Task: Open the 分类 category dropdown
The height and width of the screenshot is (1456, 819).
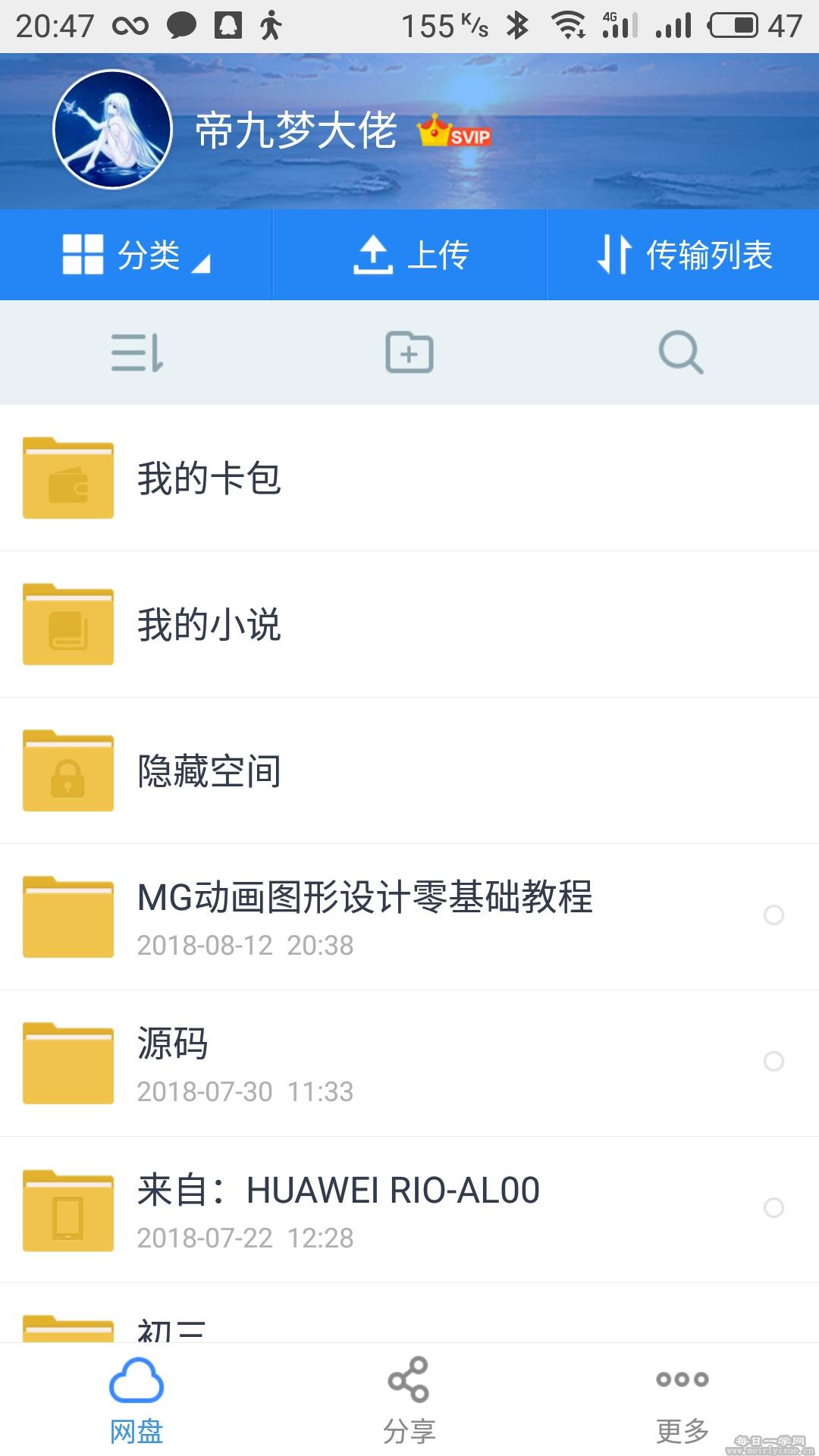Action: 136,255
